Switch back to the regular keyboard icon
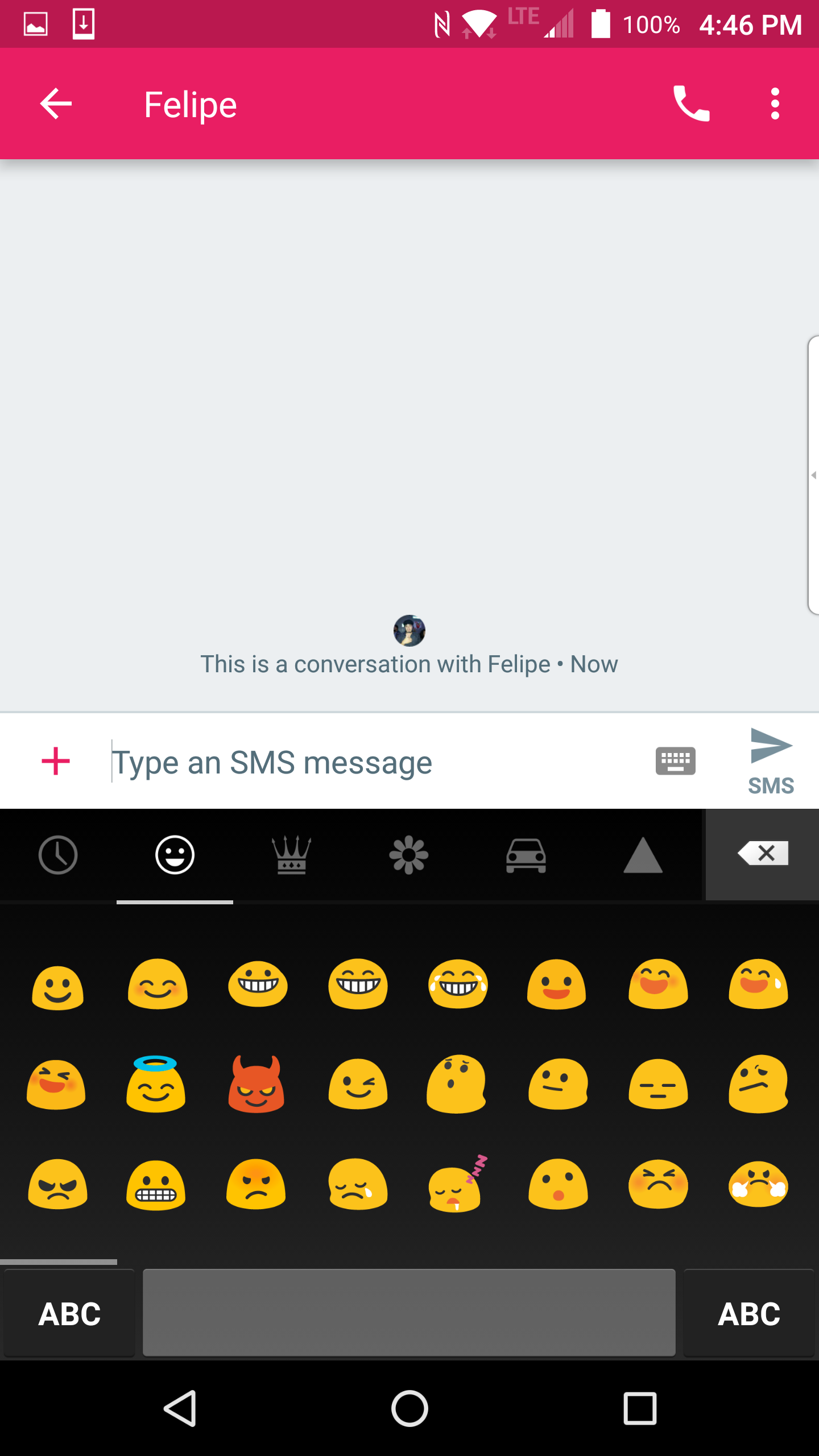Image resolution: width=819 pixels, height=1456 pixels. click(x=675, y=761)
